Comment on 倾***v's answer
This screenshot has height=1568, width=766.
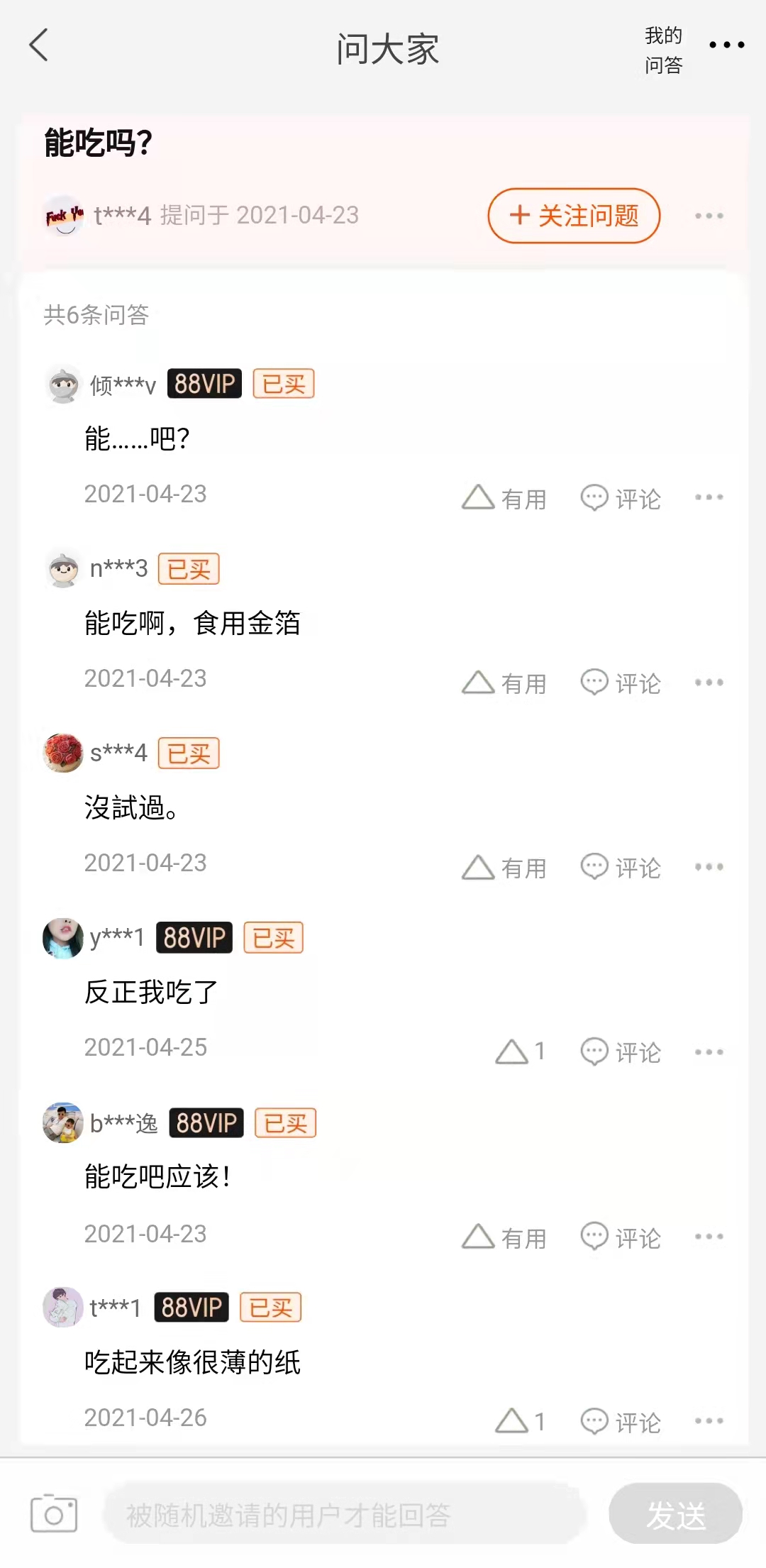point(621,498)
